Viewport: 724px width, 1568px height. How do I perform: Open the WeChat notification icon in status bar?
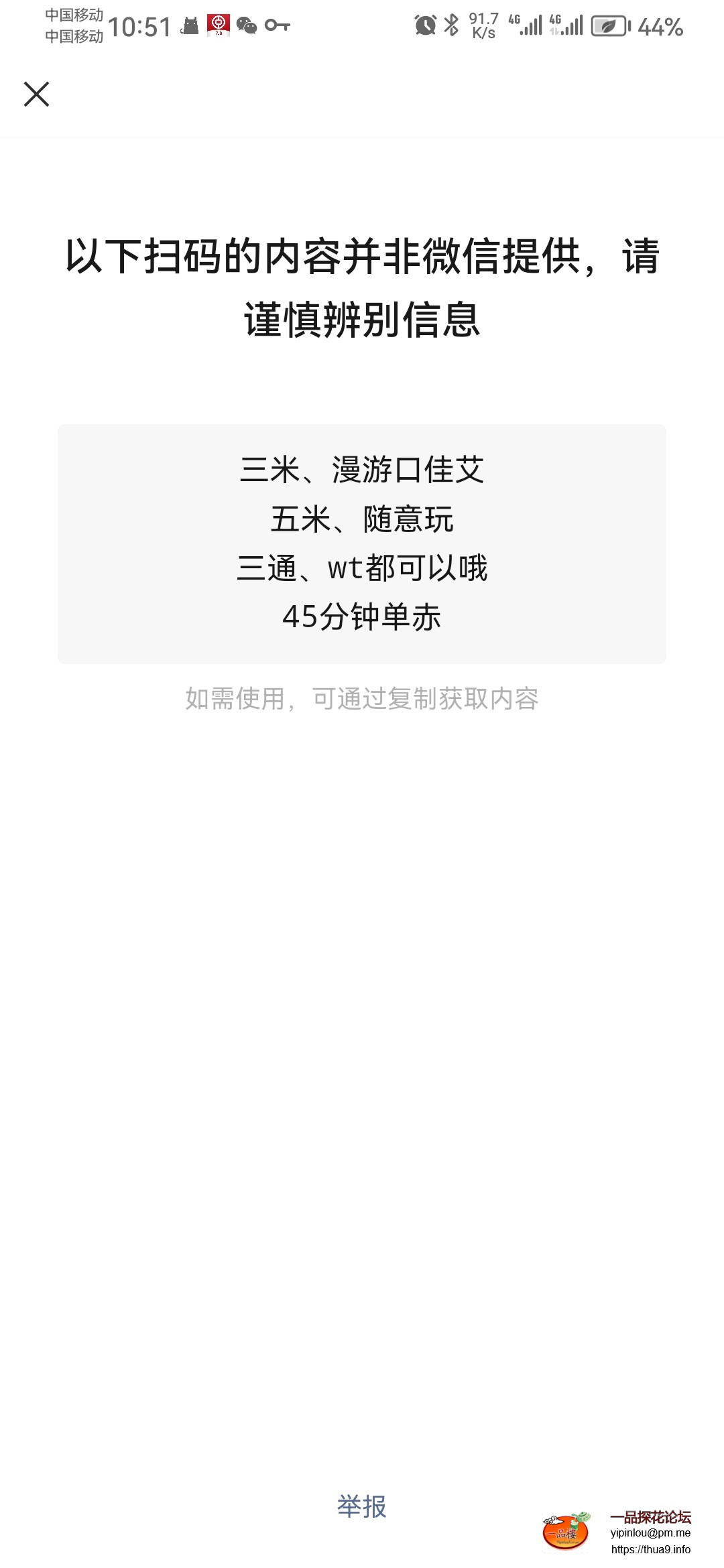point(247,25)
